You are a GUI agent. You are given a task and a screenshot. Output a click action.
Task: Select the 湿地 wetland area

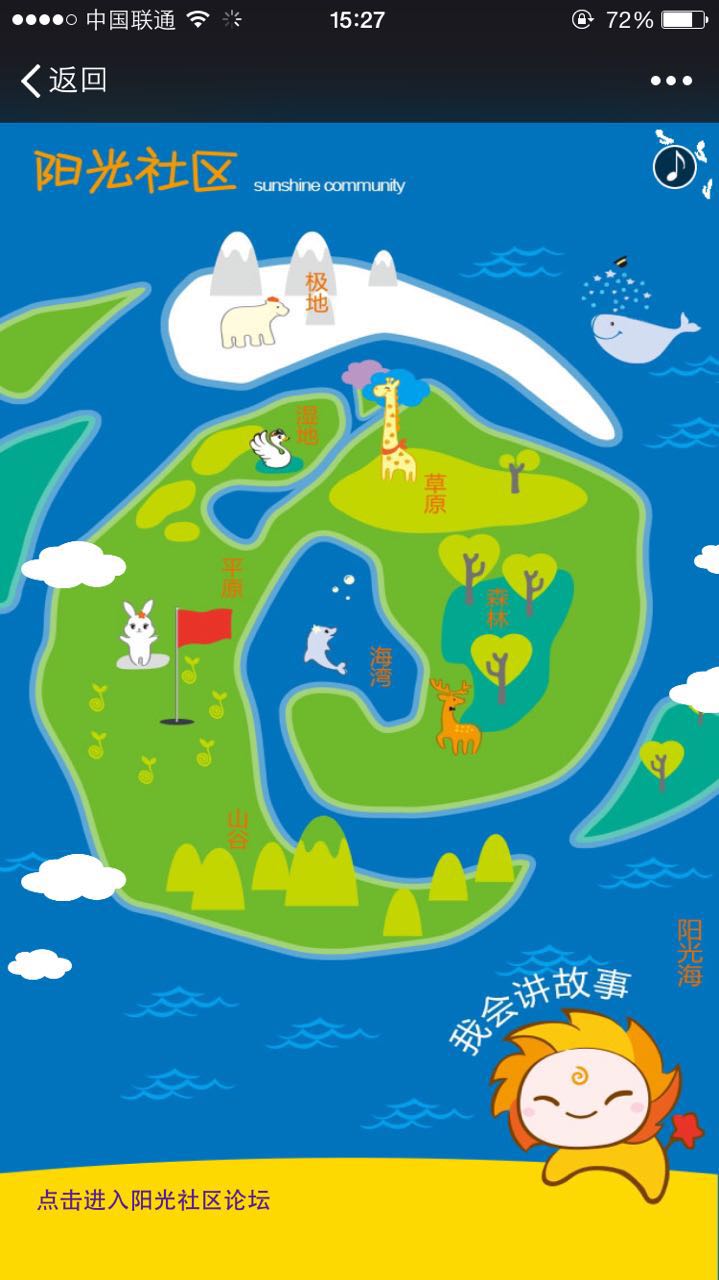coord(307,425)
